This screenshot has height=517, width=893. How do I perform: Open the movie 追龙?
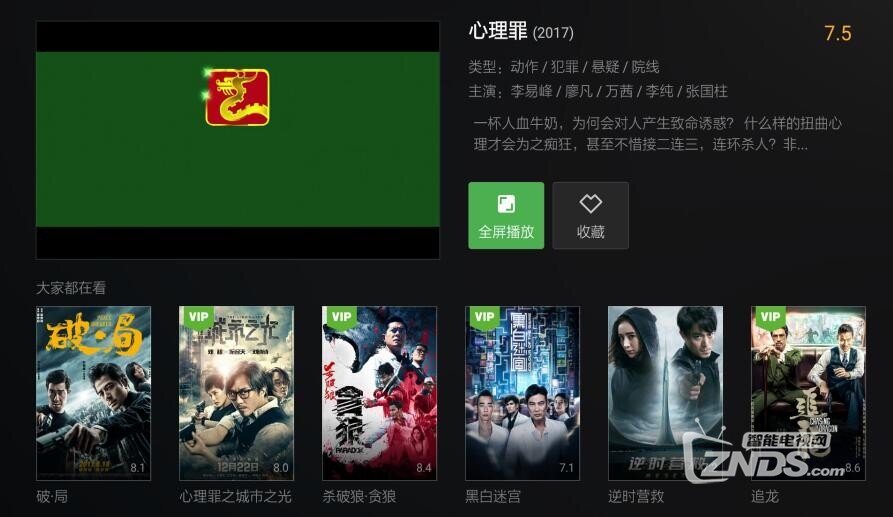click(x=808, y=393)
